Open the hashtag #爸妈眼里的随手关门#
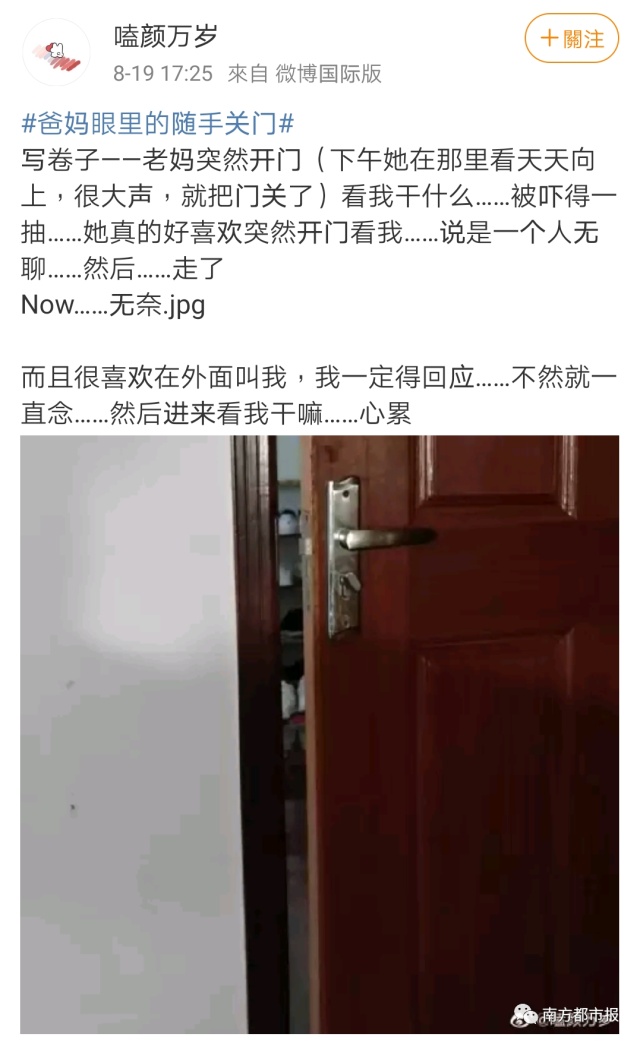 click(x=158, y=124)
